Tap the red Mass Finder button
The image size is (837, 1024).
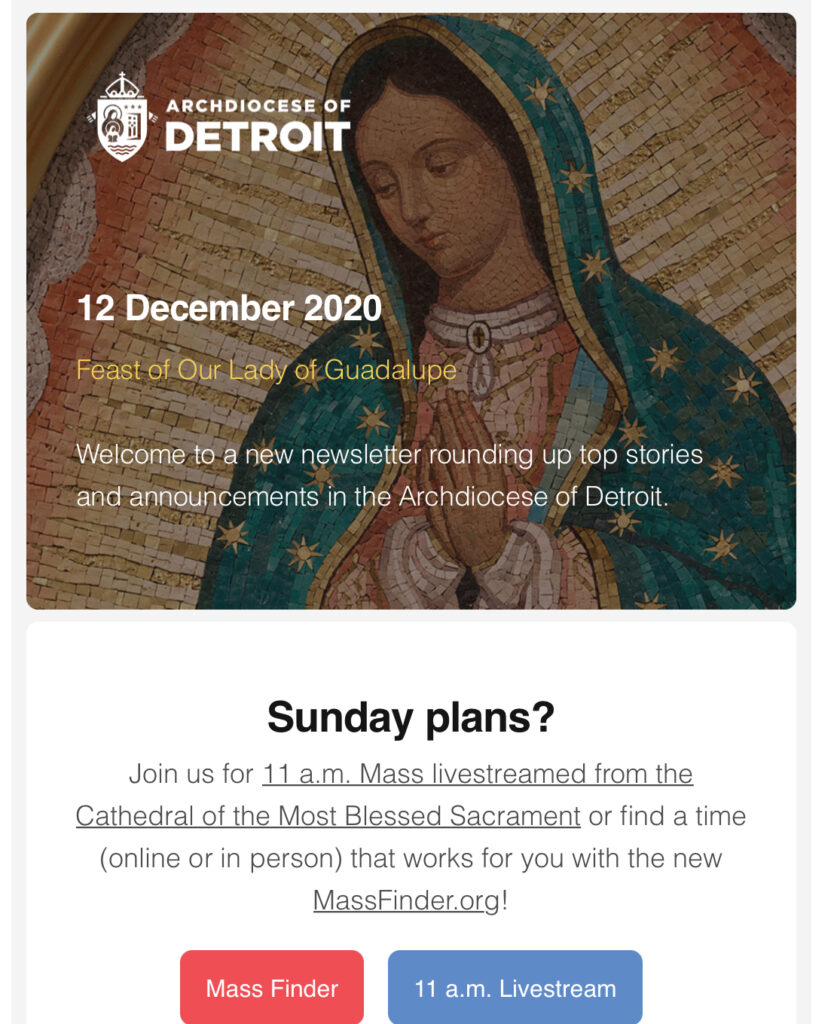pos(272,988)
